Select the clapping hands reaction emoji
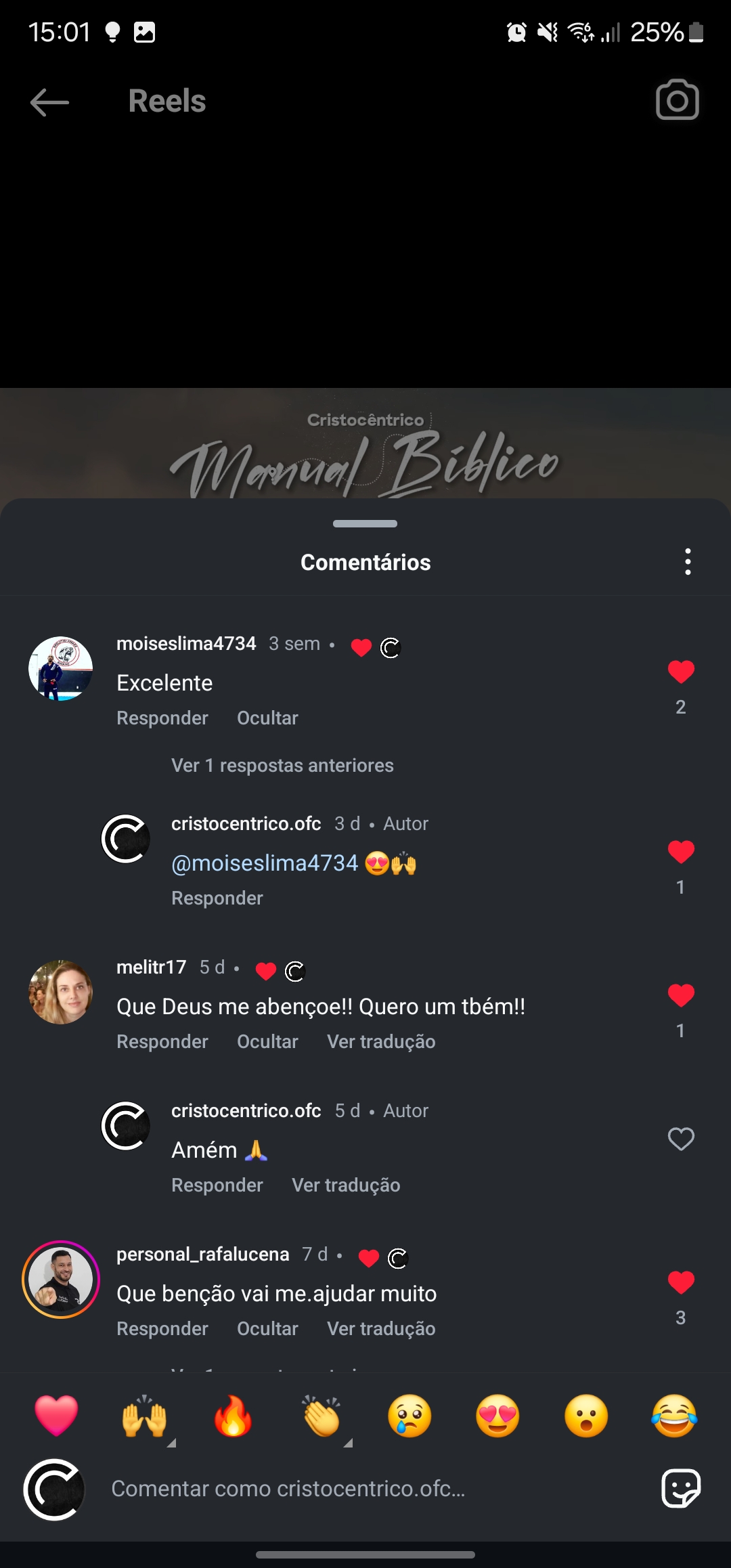 [x=321, y=1418]
